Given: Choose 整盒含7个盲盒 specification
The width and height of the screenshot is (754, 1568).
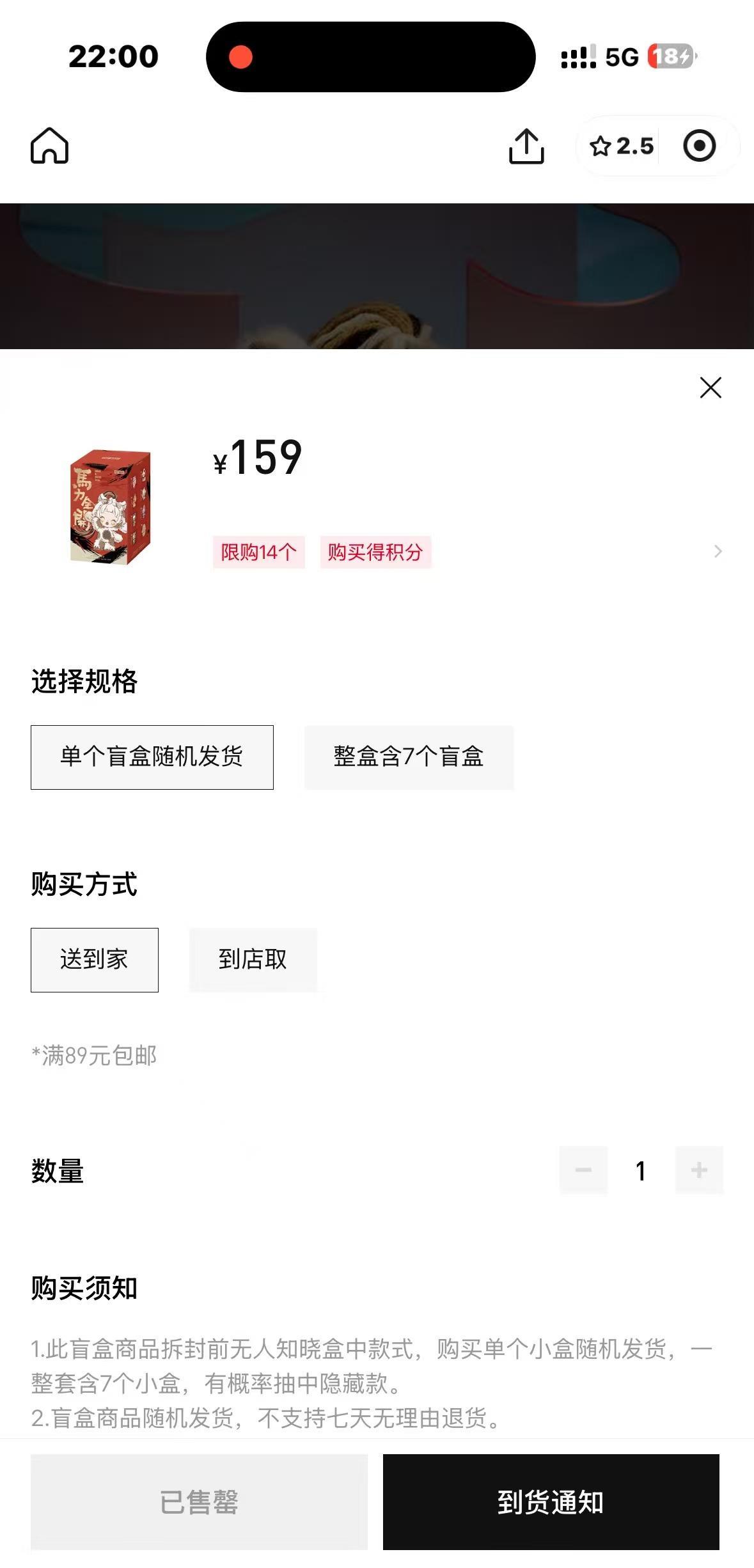Looking at the screenshot, I should coord(409,757).
